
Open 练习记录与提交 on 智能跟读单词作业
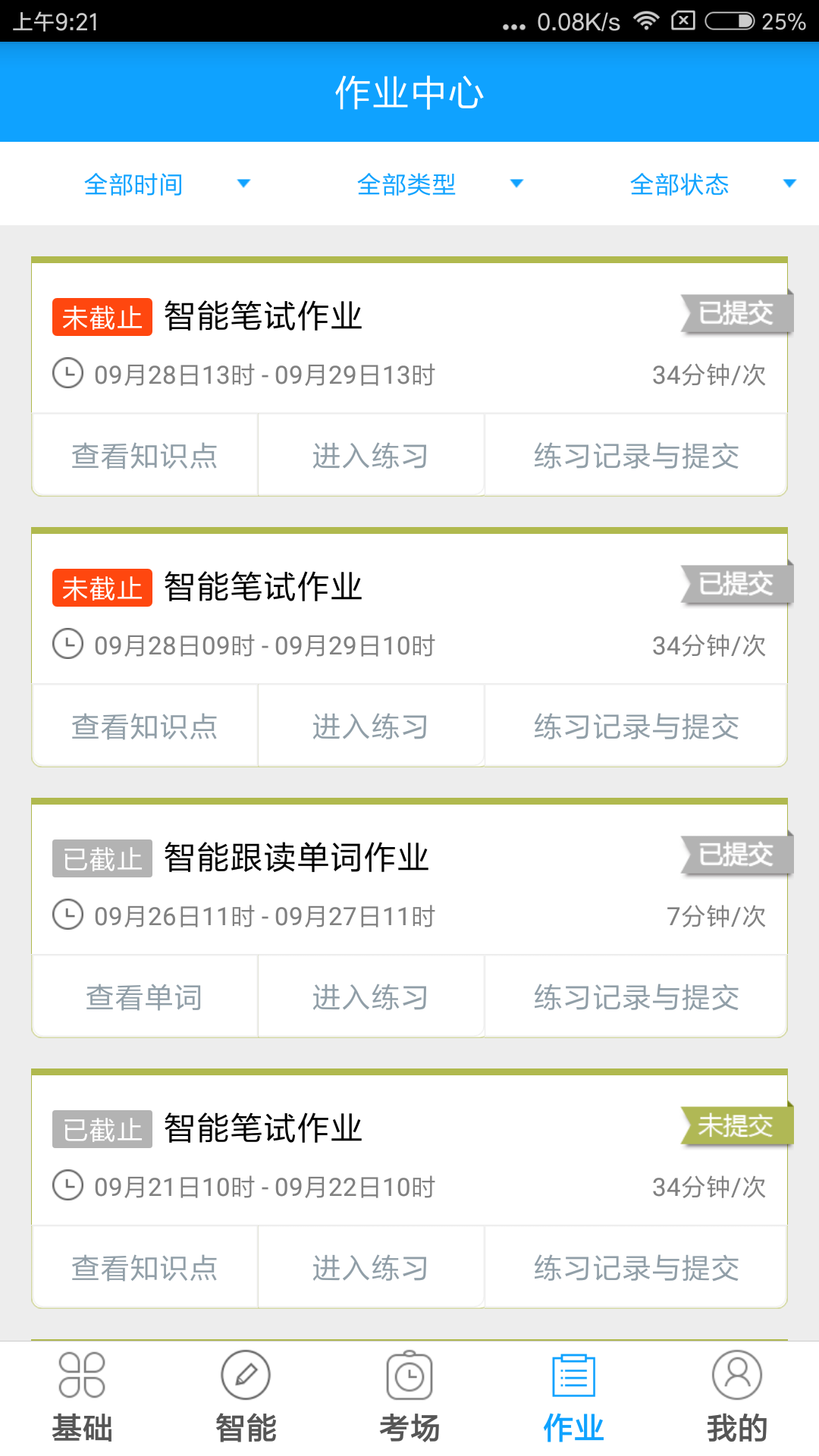pyautogui.click(x=635, y=997)
